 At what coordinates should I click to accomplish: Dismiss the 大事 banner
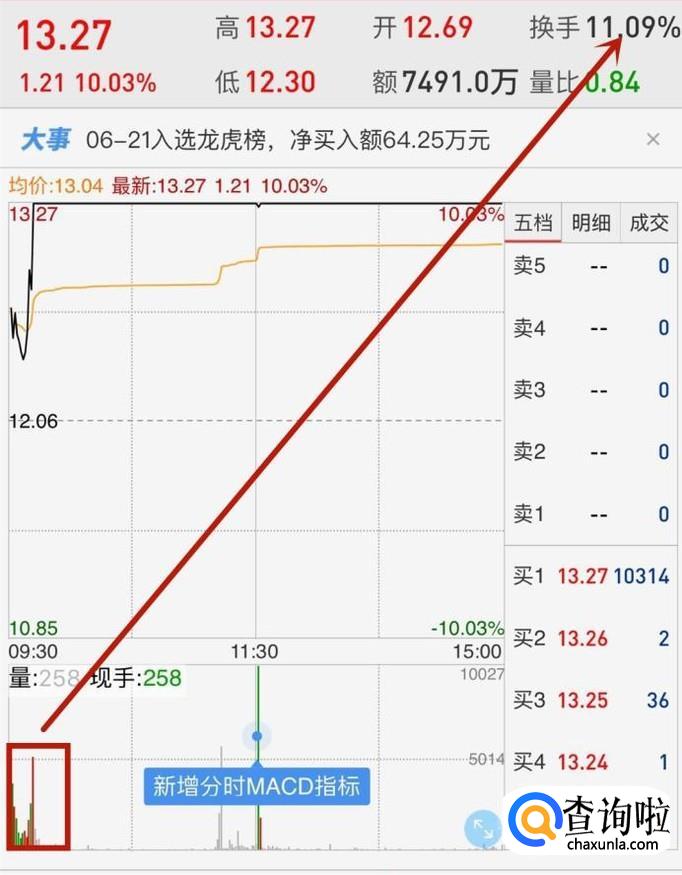tap(653, 139)
